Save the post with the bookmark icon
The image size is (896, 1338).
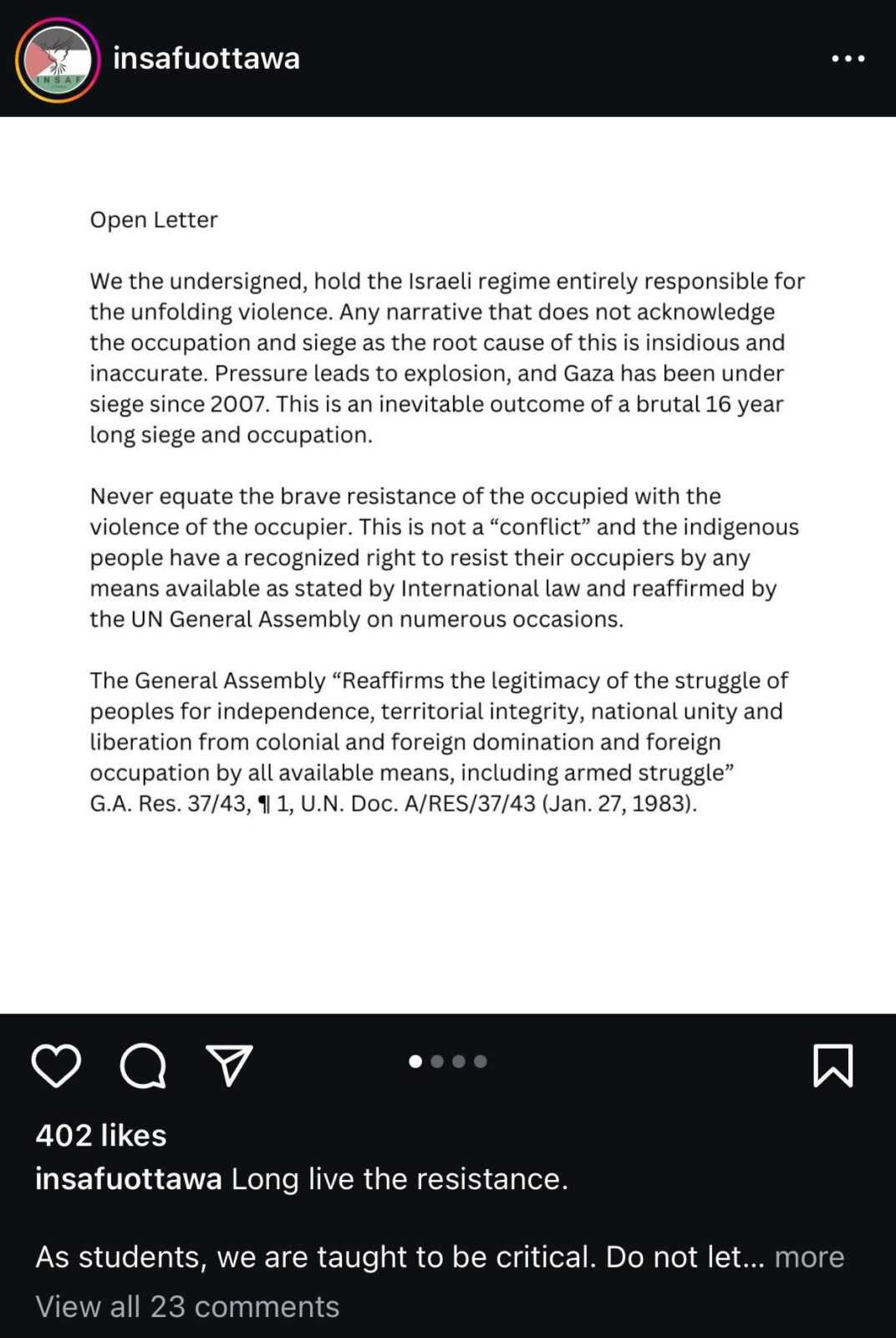pos(833,1065)
